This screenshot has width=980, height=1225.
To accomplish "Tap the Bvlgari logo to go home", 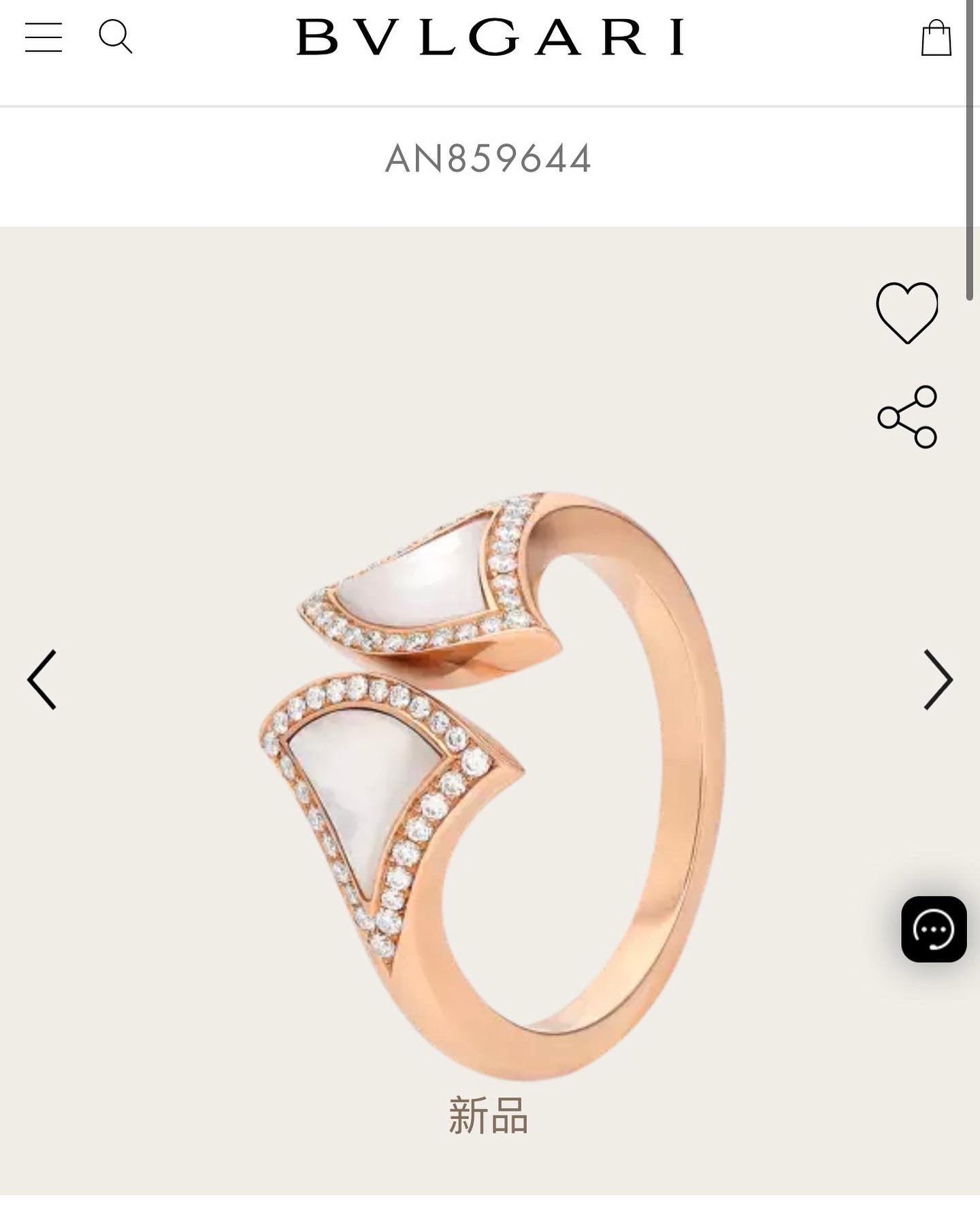I will click(x=490, y=37).
